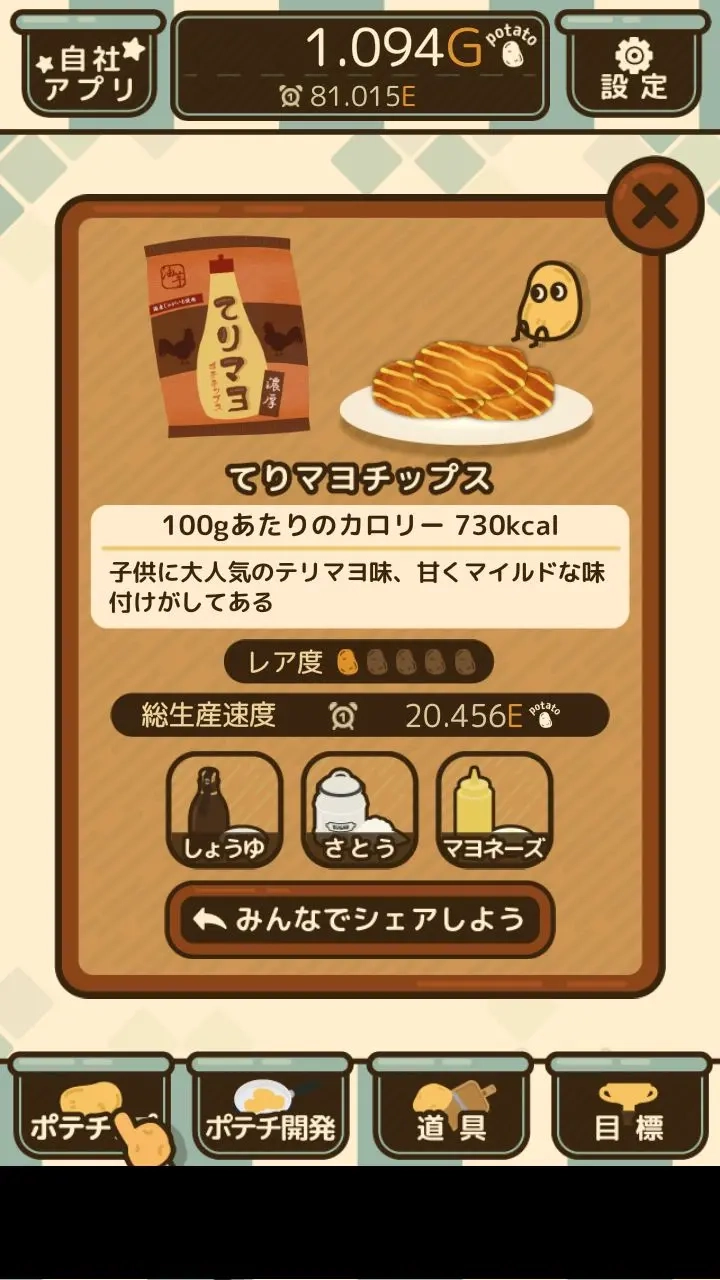Close the てりマヨチップス detail popup

click(x=655, y=208)
